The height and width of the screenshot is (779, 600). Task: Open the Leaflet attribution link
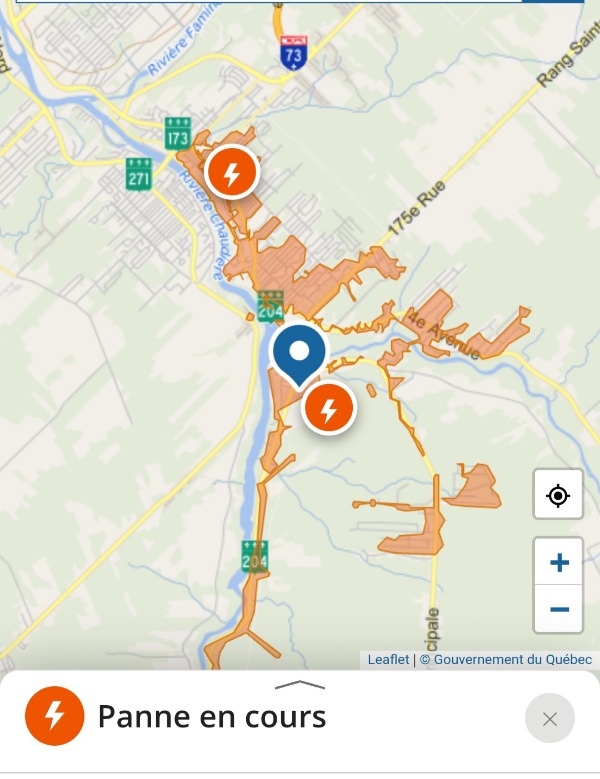[x=388, y=660]
